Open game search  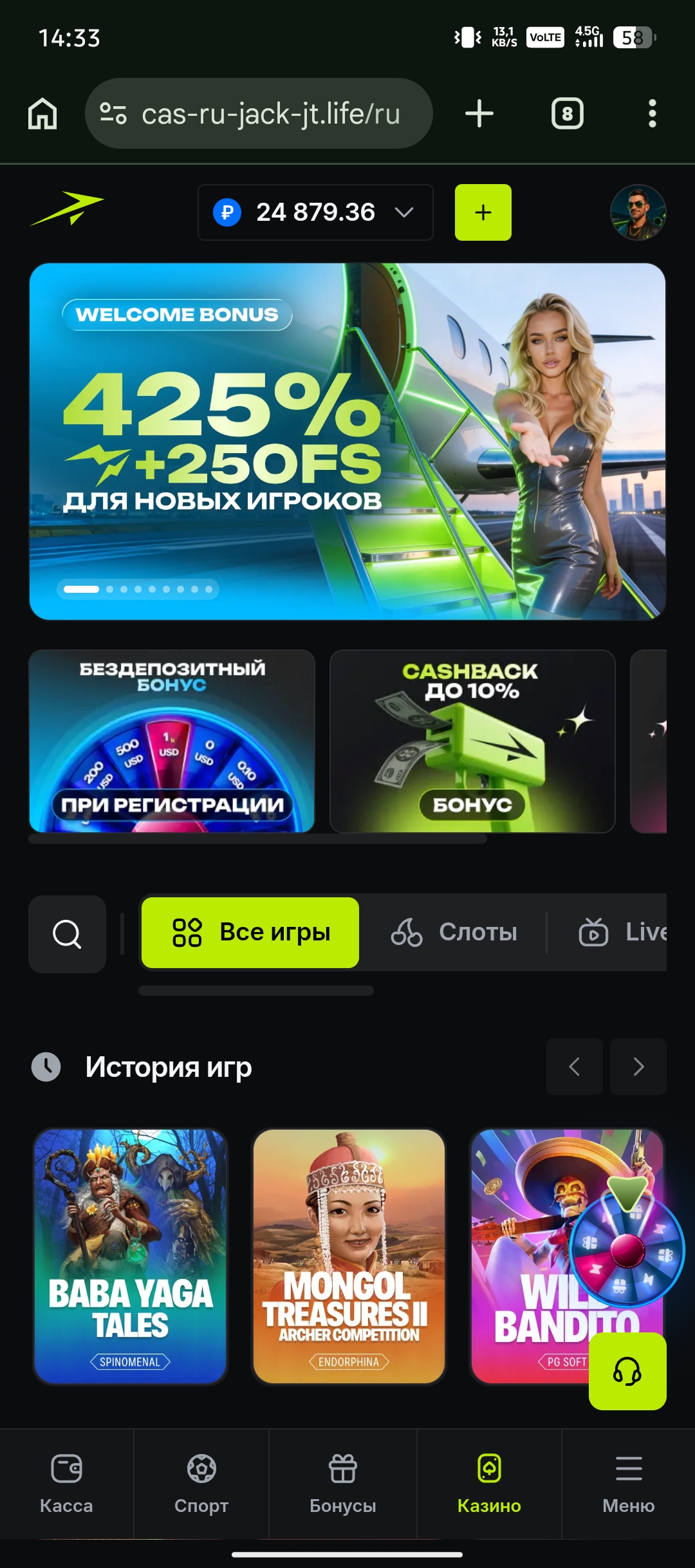click(x=67, y=933)
